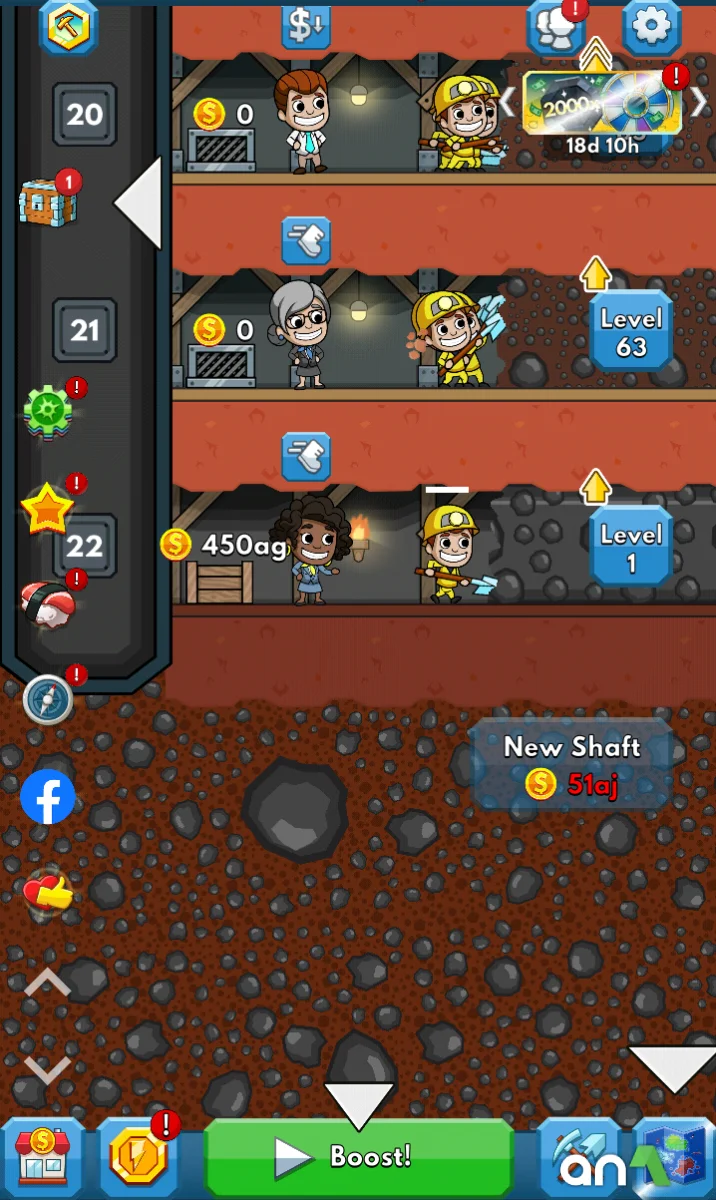Screen dimensions: 716x1200
Task: Tap the thumbs-up heart rating icon
Action: tap(48, 890)
